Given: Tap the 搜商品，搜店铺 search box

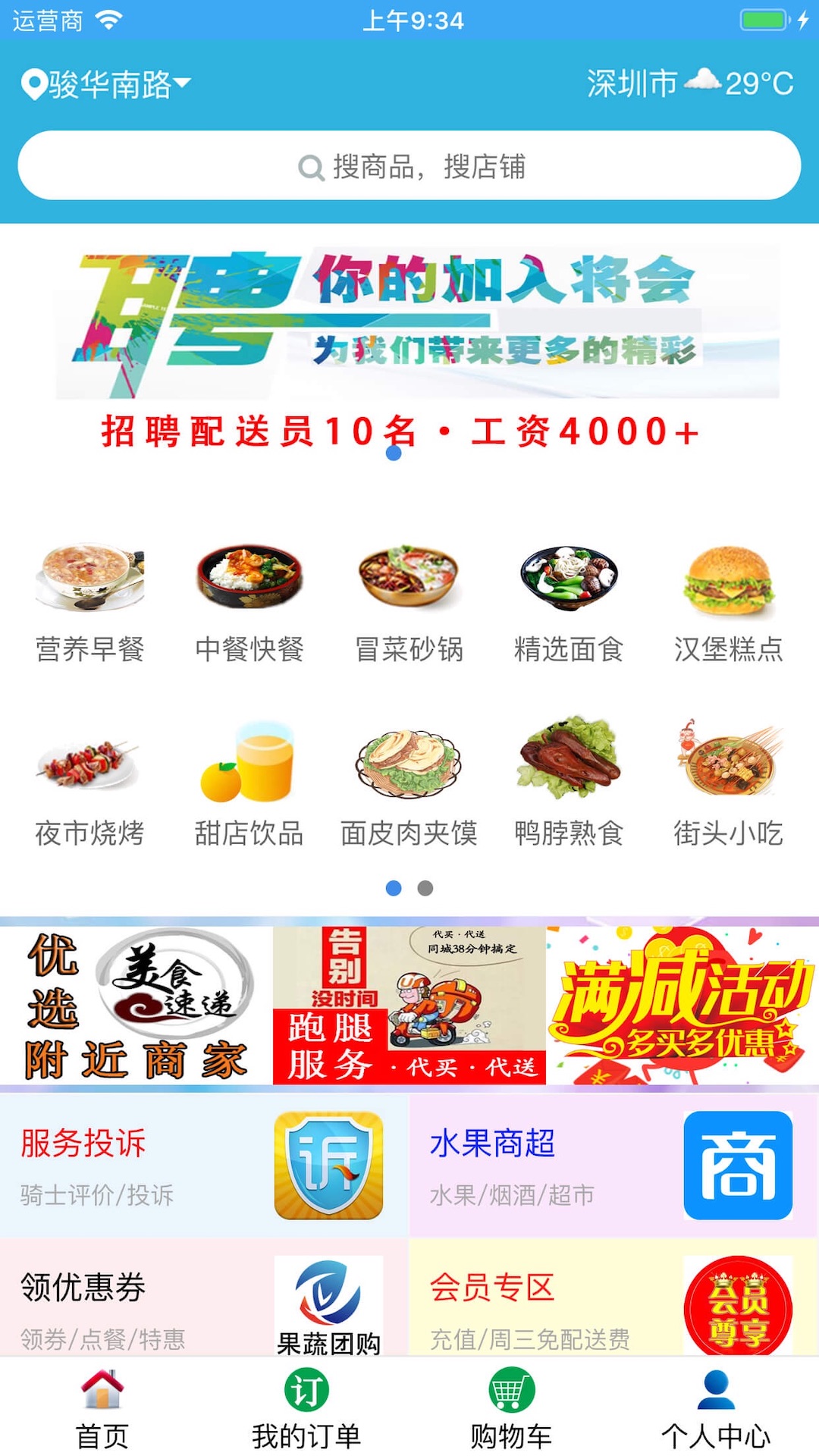Looking at the screenshot, I should coord(409,165).
